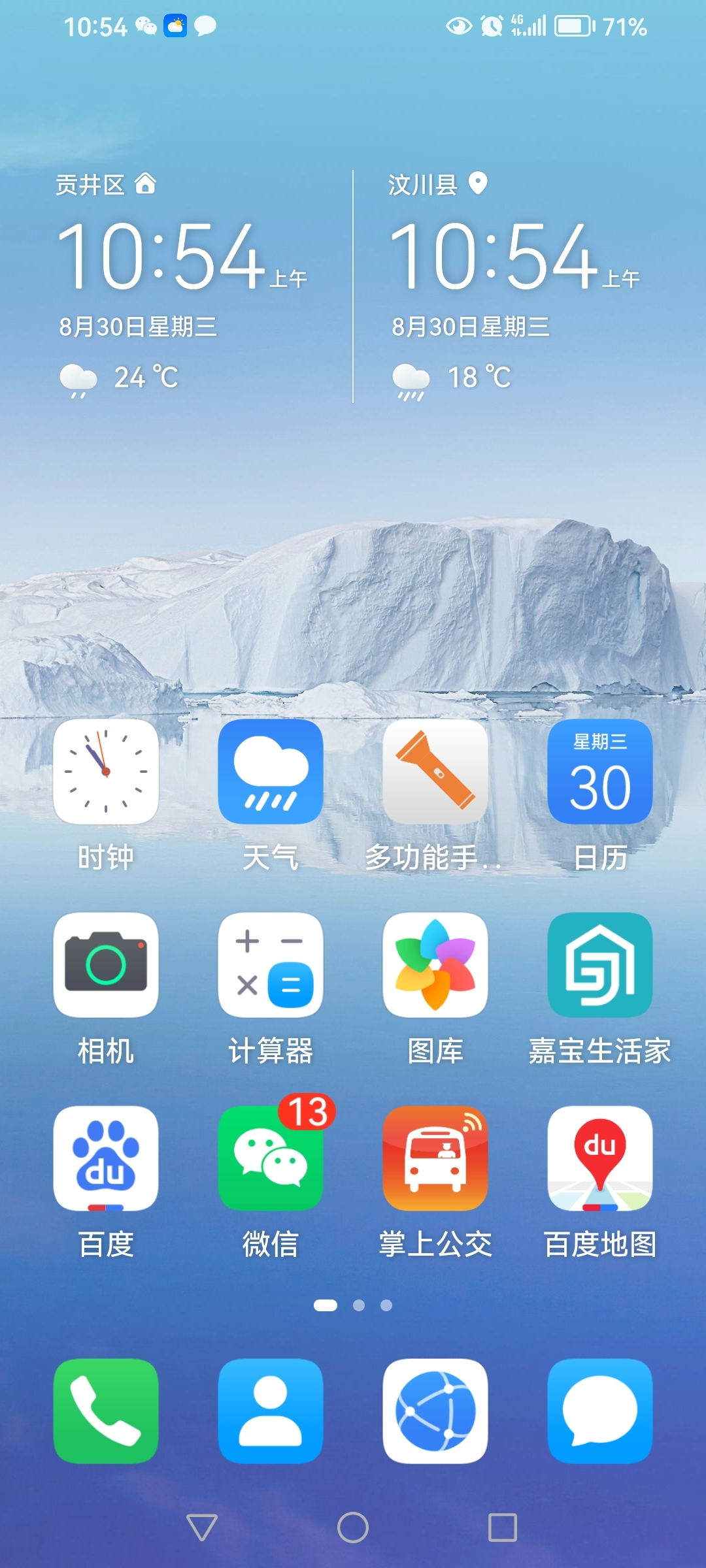This screenshot has width=706, height=1568.
Task: Open recent apps via the square button
Action: 503,1527
